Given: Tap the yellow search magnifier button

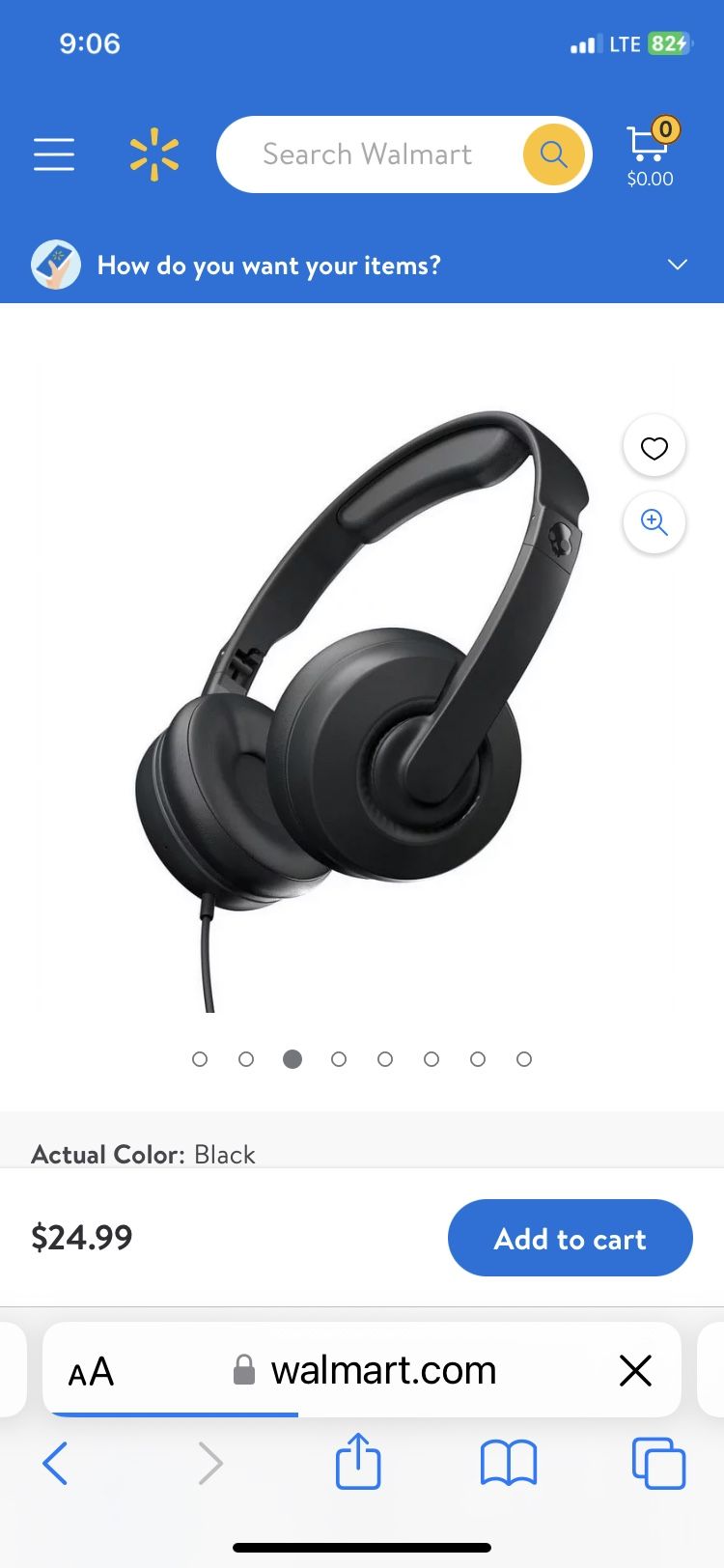Looking at the screenshot, I should click(553, 154).
